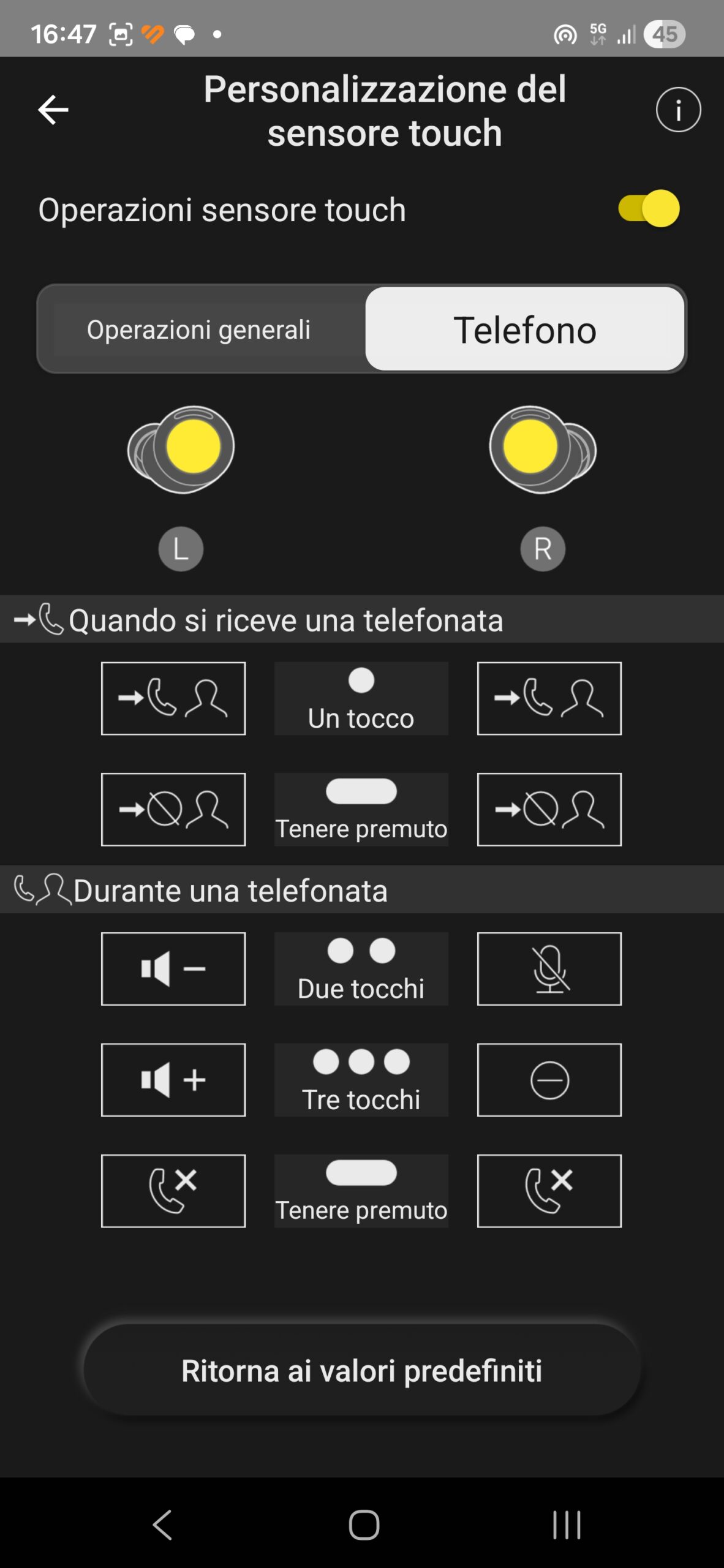This screenshot has height=1568, width=724.
Task: Change right earbud Un tocco answer-call action
Action: [549, 698]
